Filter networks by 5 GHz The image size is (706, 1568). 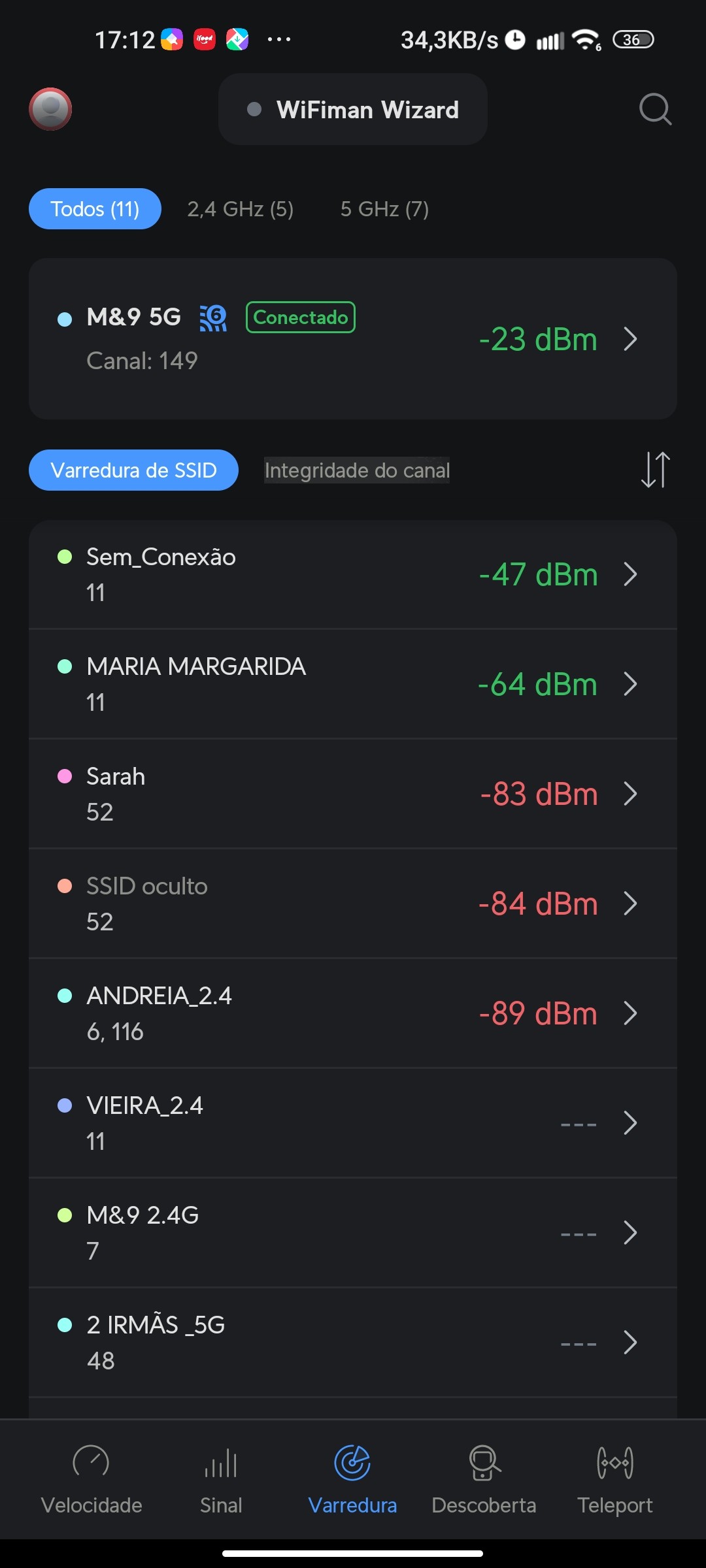(384, 209)
